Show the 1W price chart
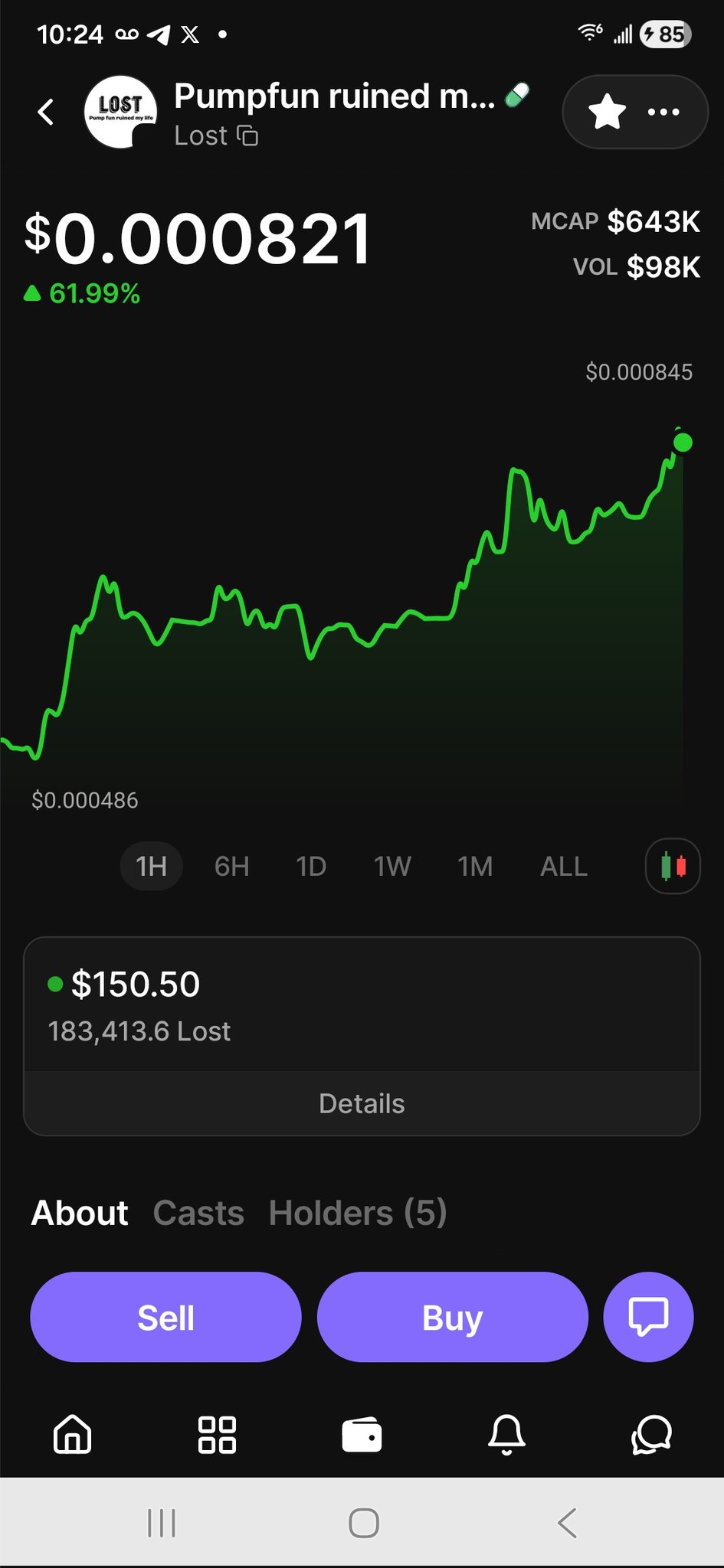 (392, 866)
